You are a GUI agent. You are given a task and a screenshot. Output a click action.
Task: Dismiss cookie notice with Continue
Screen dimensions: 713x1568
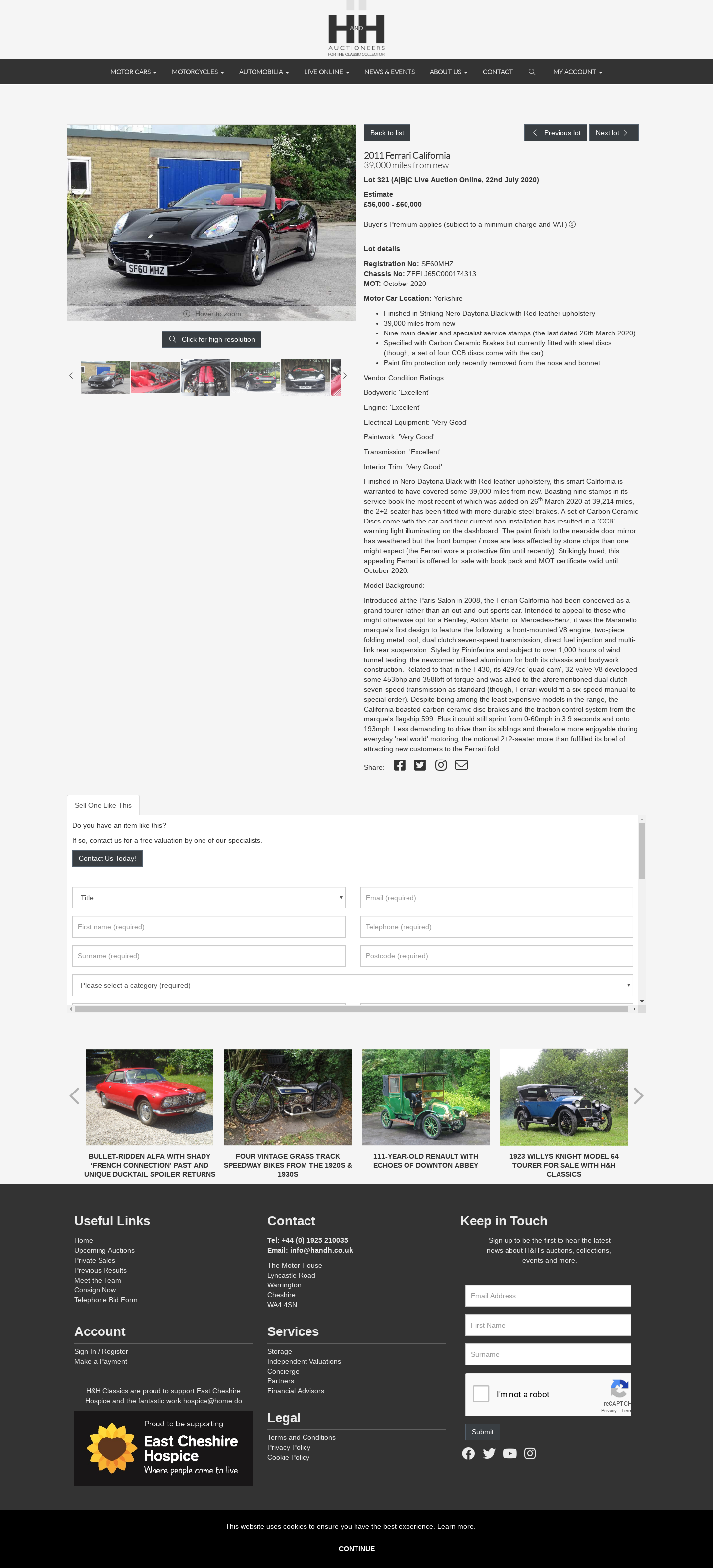point(357,1549)
